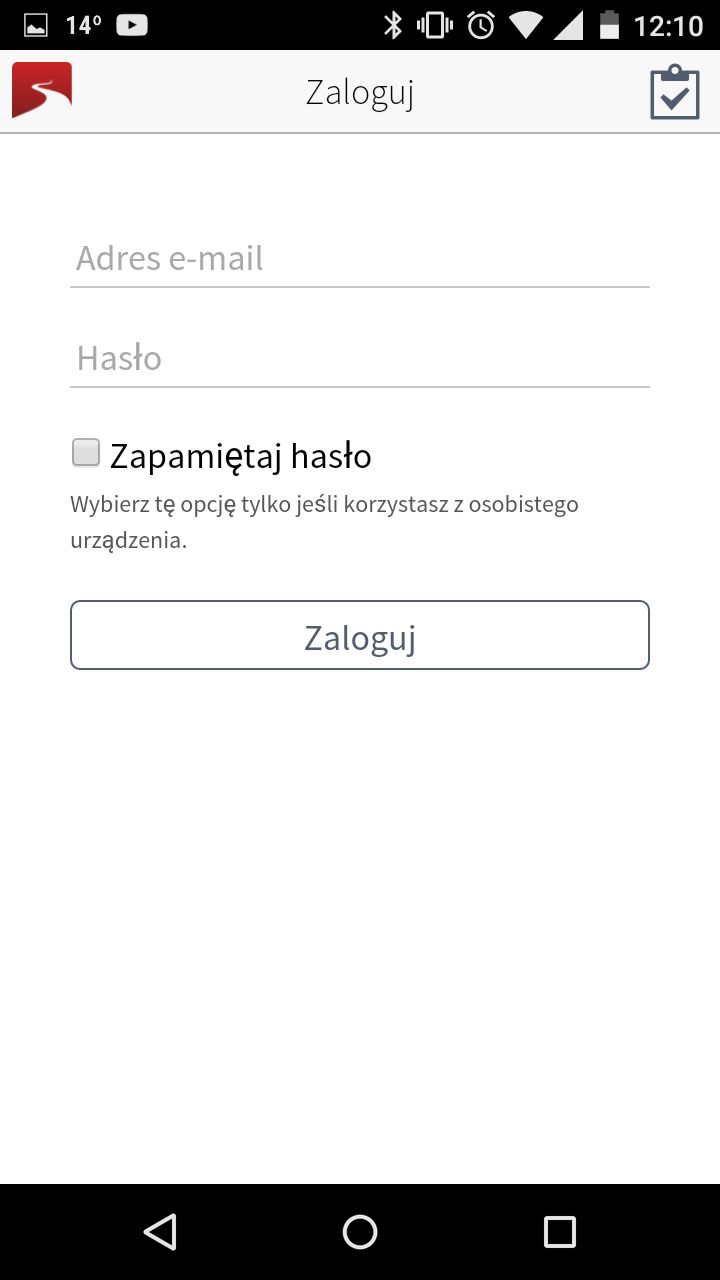Go back with the system back button
This screenshot has height=1280, width=720.
pyautogui.click(x=160, y=1232)
